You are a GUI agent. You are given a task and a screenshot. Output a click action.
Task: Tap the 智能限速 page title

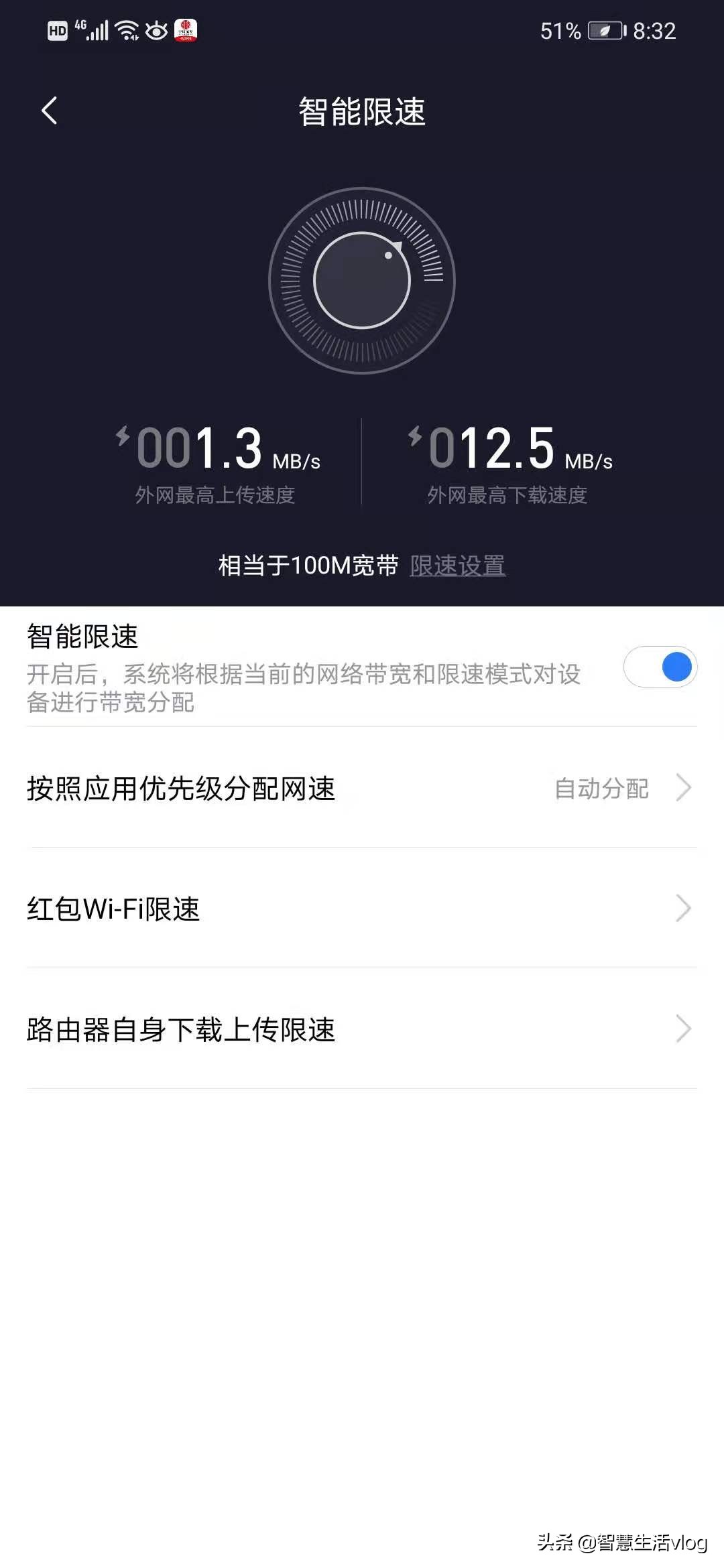tap(362, 113)
